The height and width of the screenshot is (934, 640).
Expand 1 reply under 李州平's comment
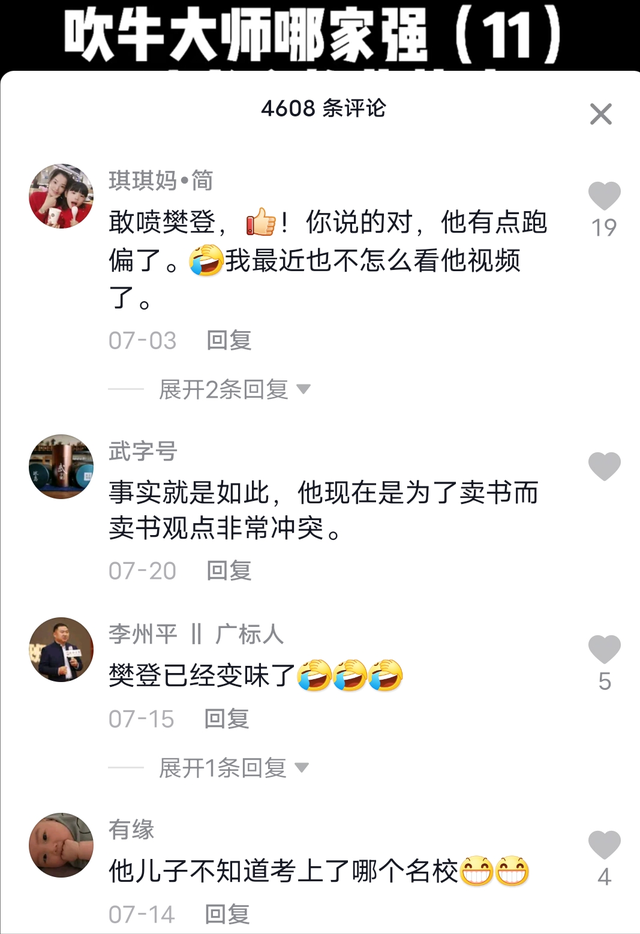(x=233, y=767)
